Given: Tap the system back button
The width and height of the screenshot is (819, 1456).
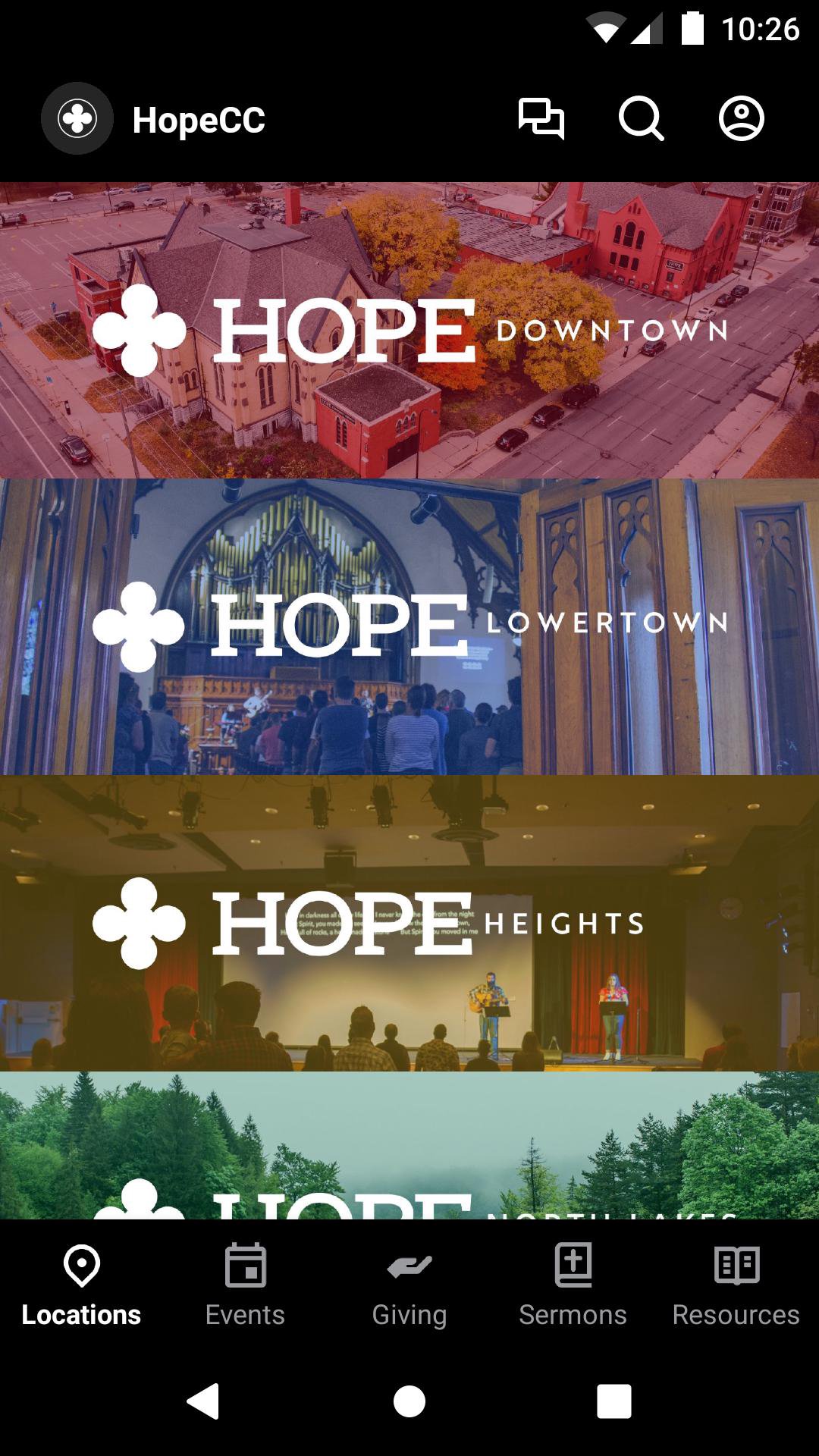Looking at the screenshot, I should pos(203,1401).
